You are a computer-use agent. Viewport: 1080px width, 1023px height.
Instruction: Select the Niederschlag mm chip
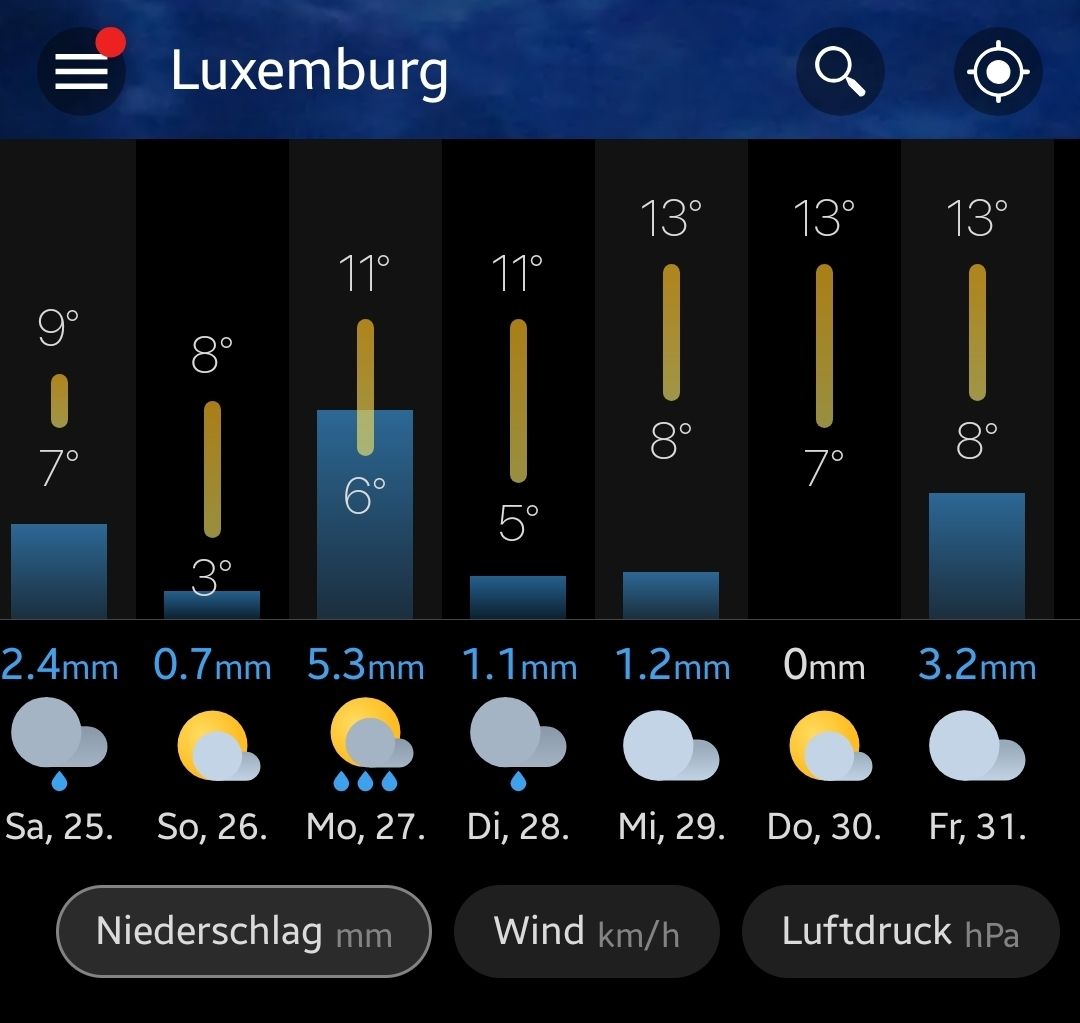point(244,932)
